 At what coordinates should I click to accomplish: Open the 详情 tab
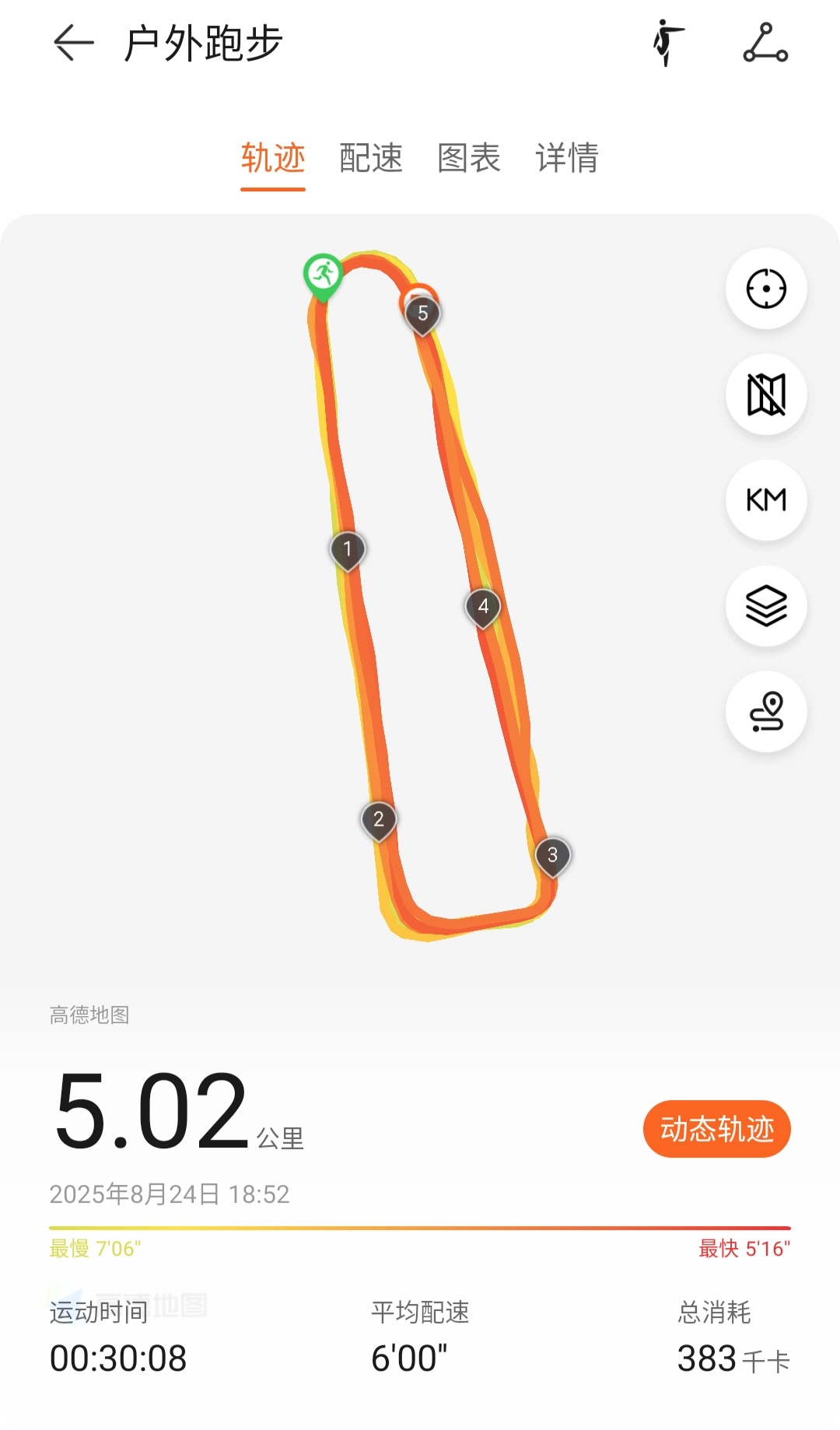tap(567, 158)
